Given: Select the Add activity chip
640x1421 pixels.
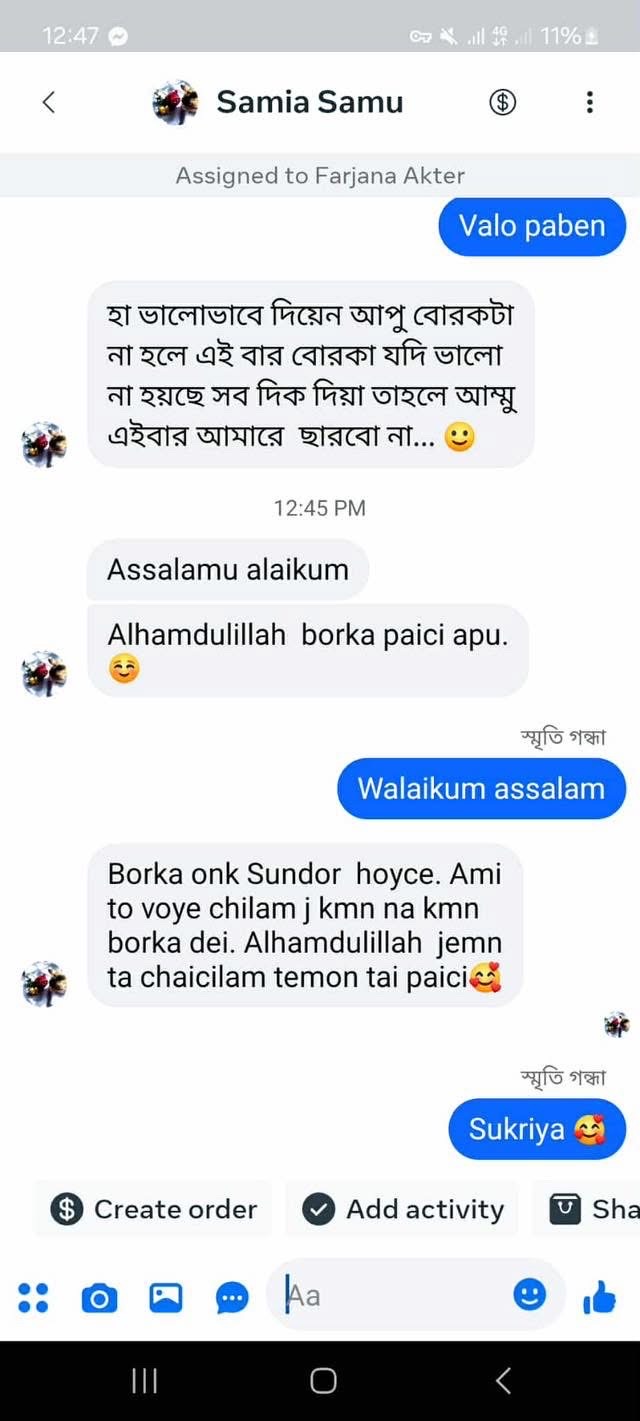Looking at the screenshot, I should coord(403,1209).
